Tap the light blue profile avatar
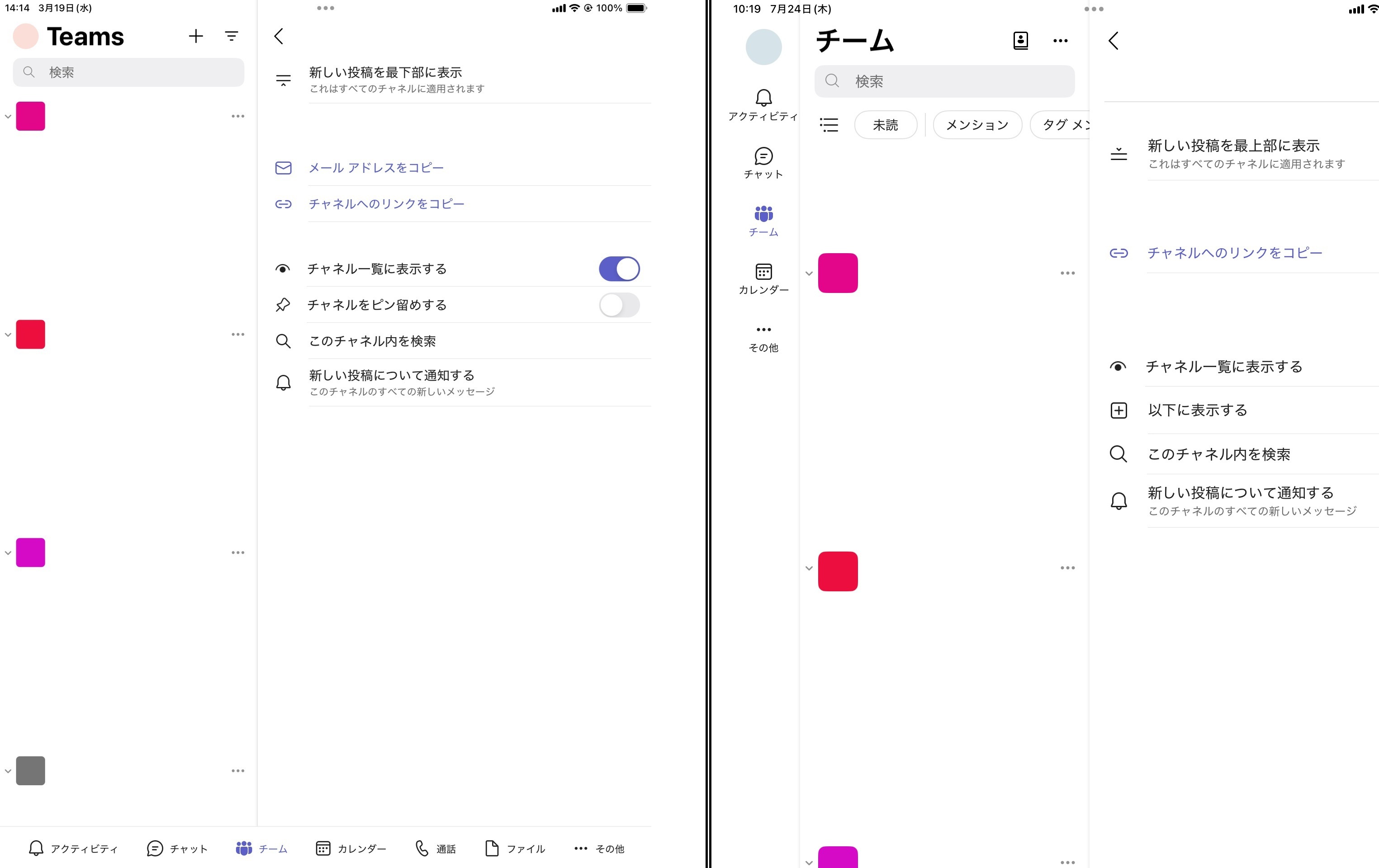The height and width of the screenshot is (868, 1379). (x=763, y=47)
